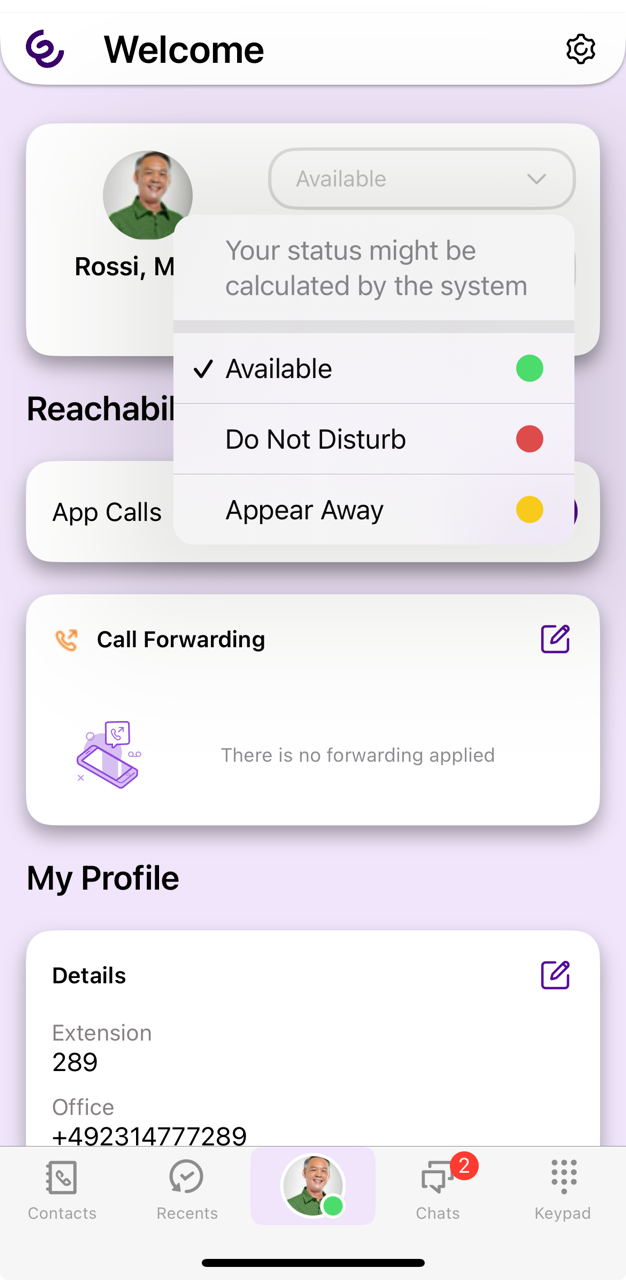Screen dimensions: 626x1280
Task: Open the settings gear icon
Action: [580, 49]
